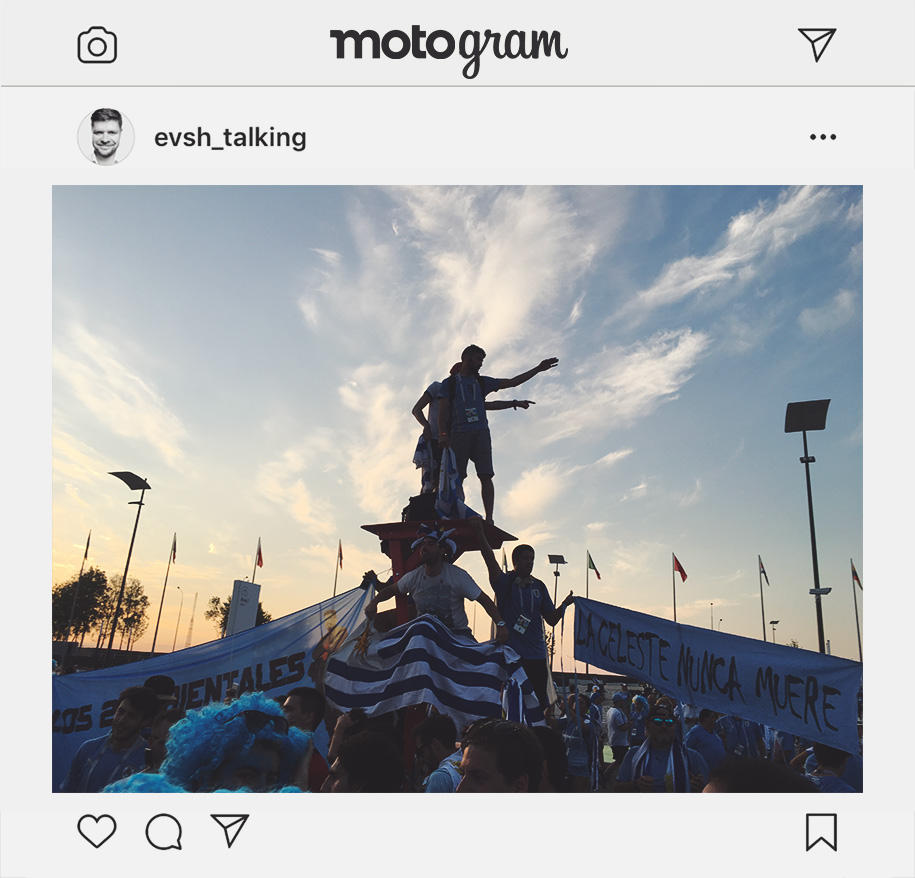
Task: Tap the evsh_talking username
Action: click(x=230, y=138)
